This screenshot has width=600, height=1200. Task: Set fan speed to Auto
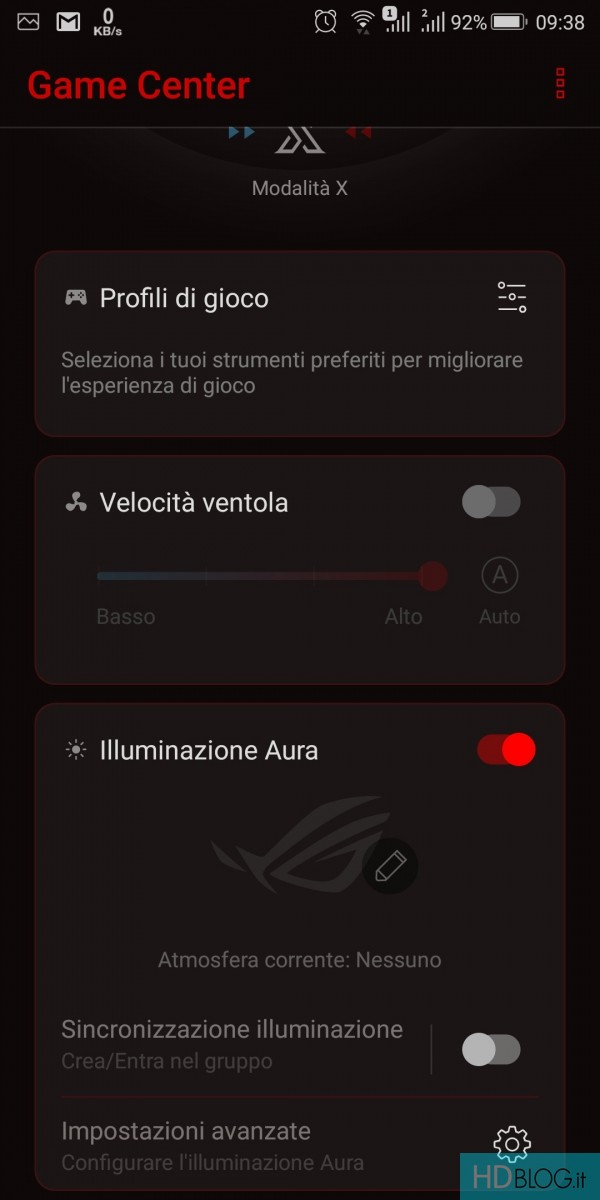(x=499, y=577)
